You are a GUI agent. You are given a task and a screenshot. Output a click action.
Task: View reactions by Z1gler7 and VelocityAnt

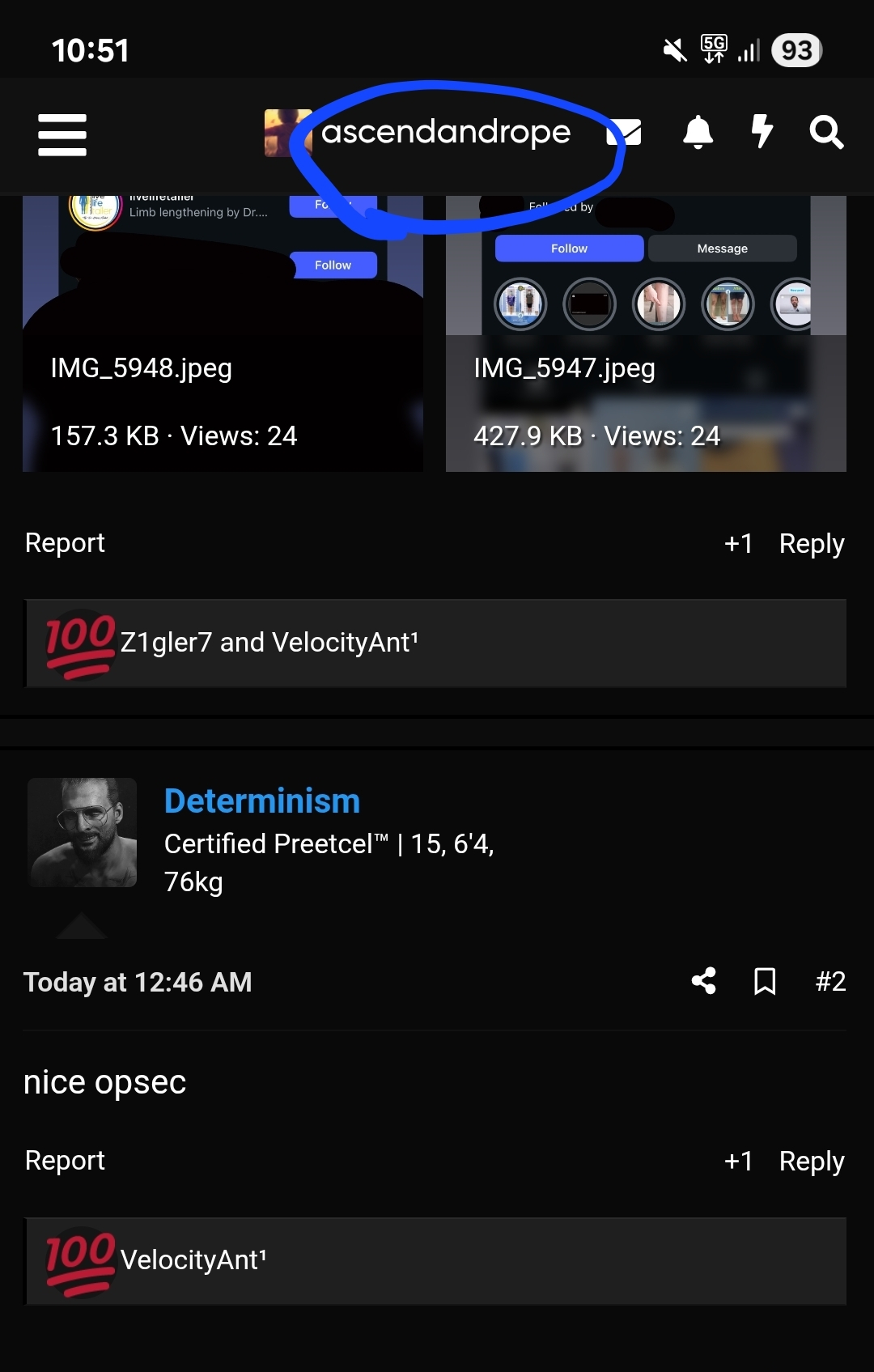pos(269,643)
